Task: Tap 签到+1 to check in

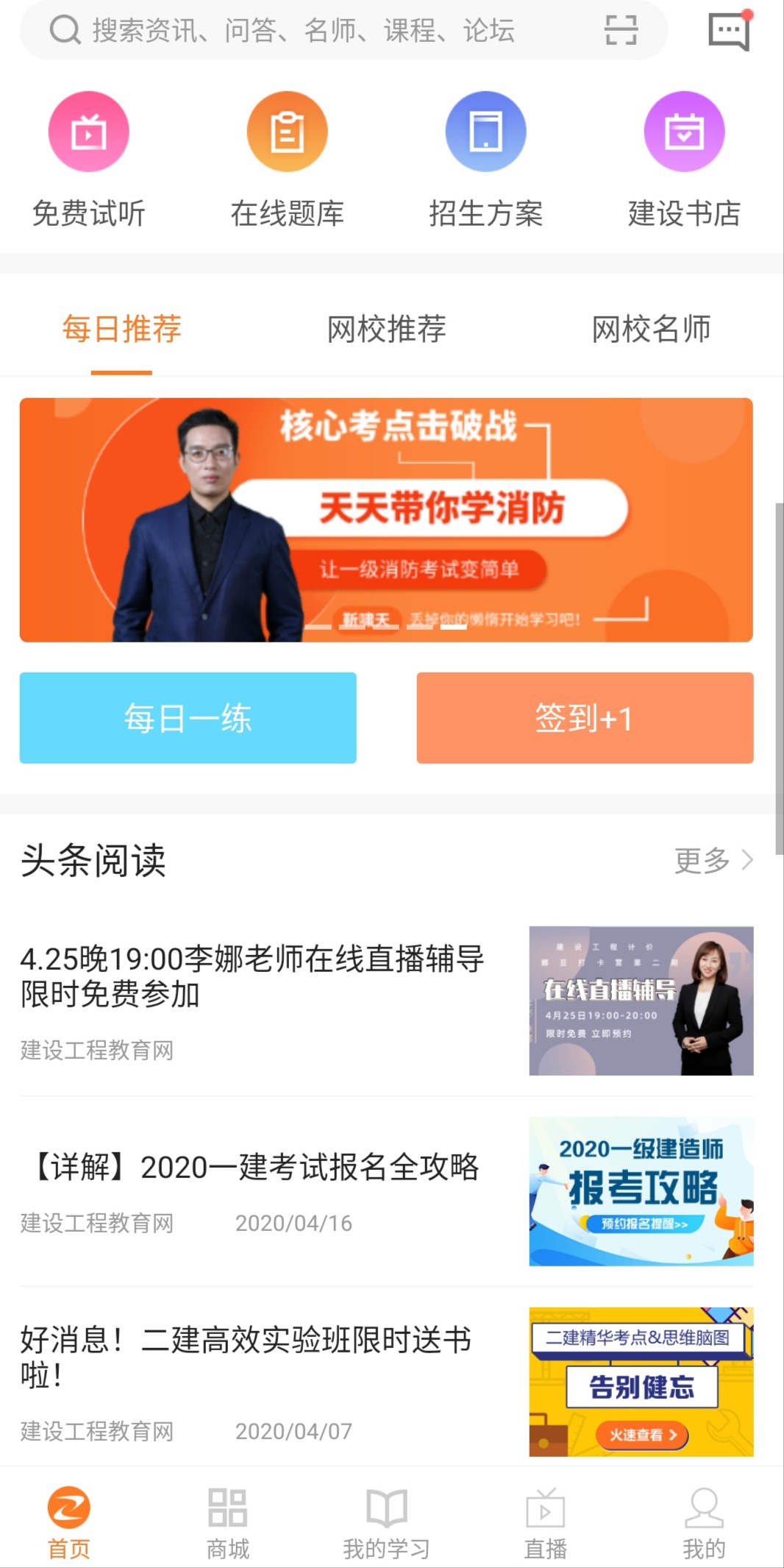Action: [585, 717]
